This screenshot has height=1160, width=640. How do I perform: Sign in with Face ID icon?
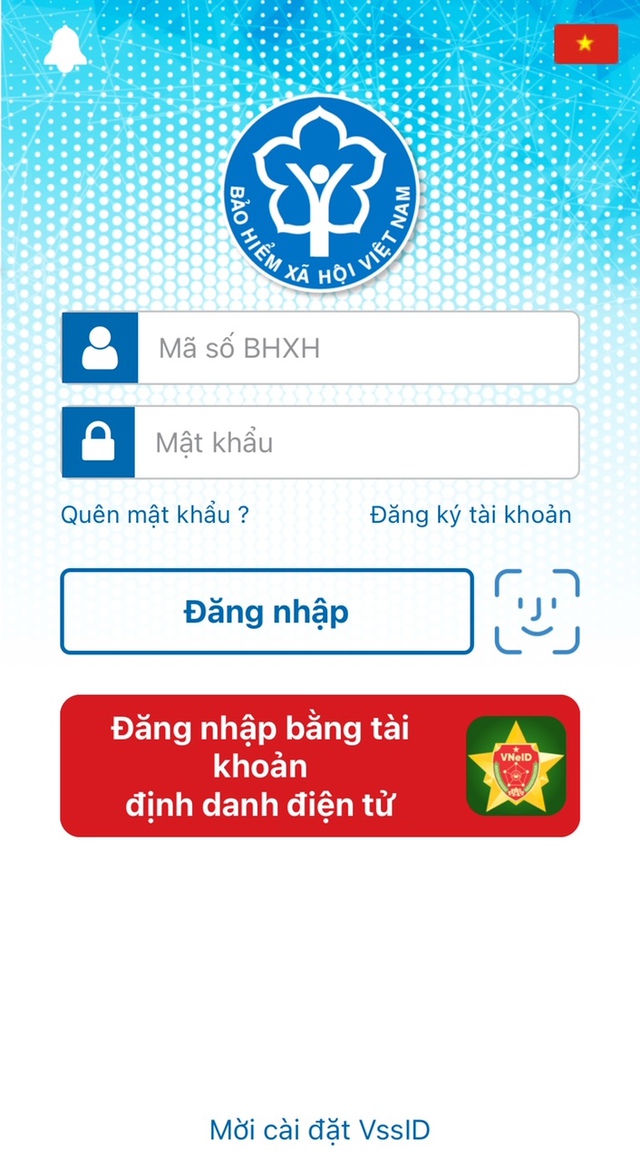click(x=537, y=611)
